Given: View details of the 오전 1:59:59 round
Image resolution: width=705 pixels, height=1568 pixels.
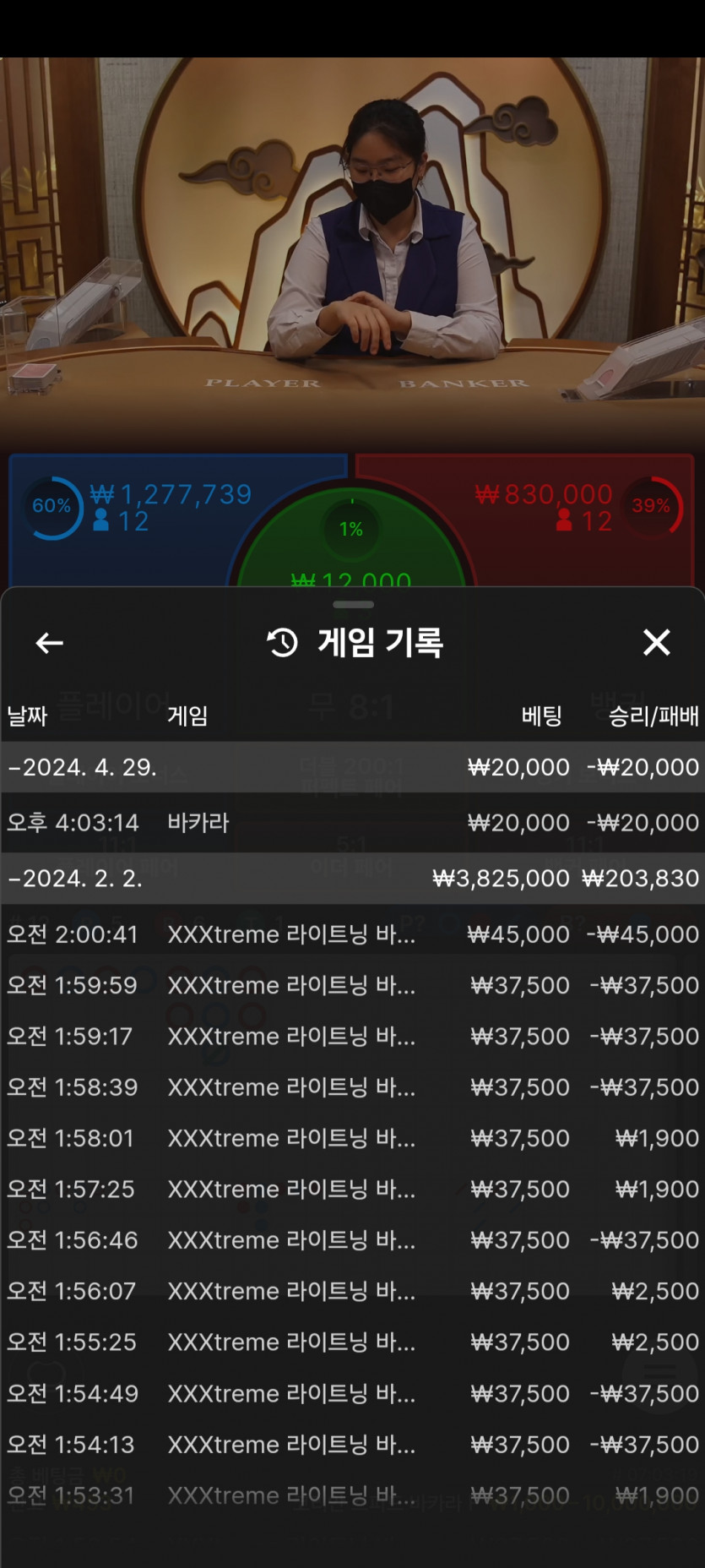Looking at the screenshot, I should 352,985.
